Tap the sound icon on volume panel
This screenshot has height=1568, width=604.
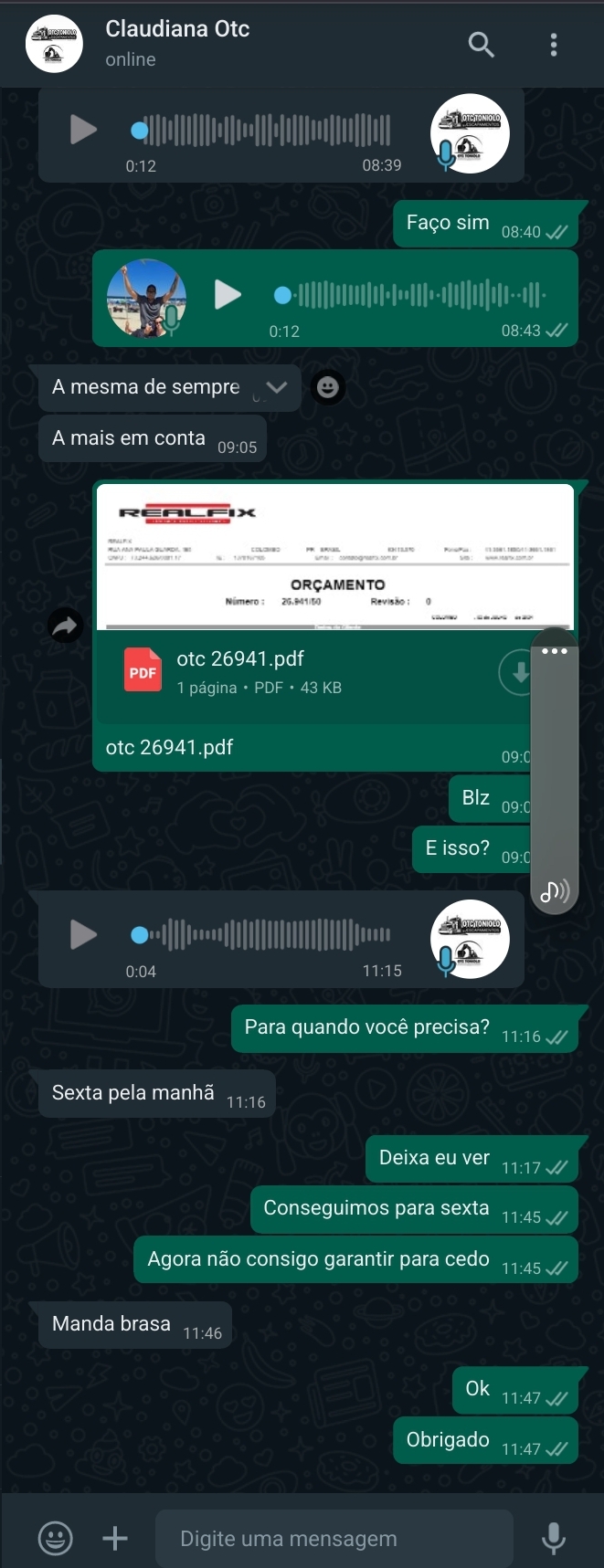(554, 891)
